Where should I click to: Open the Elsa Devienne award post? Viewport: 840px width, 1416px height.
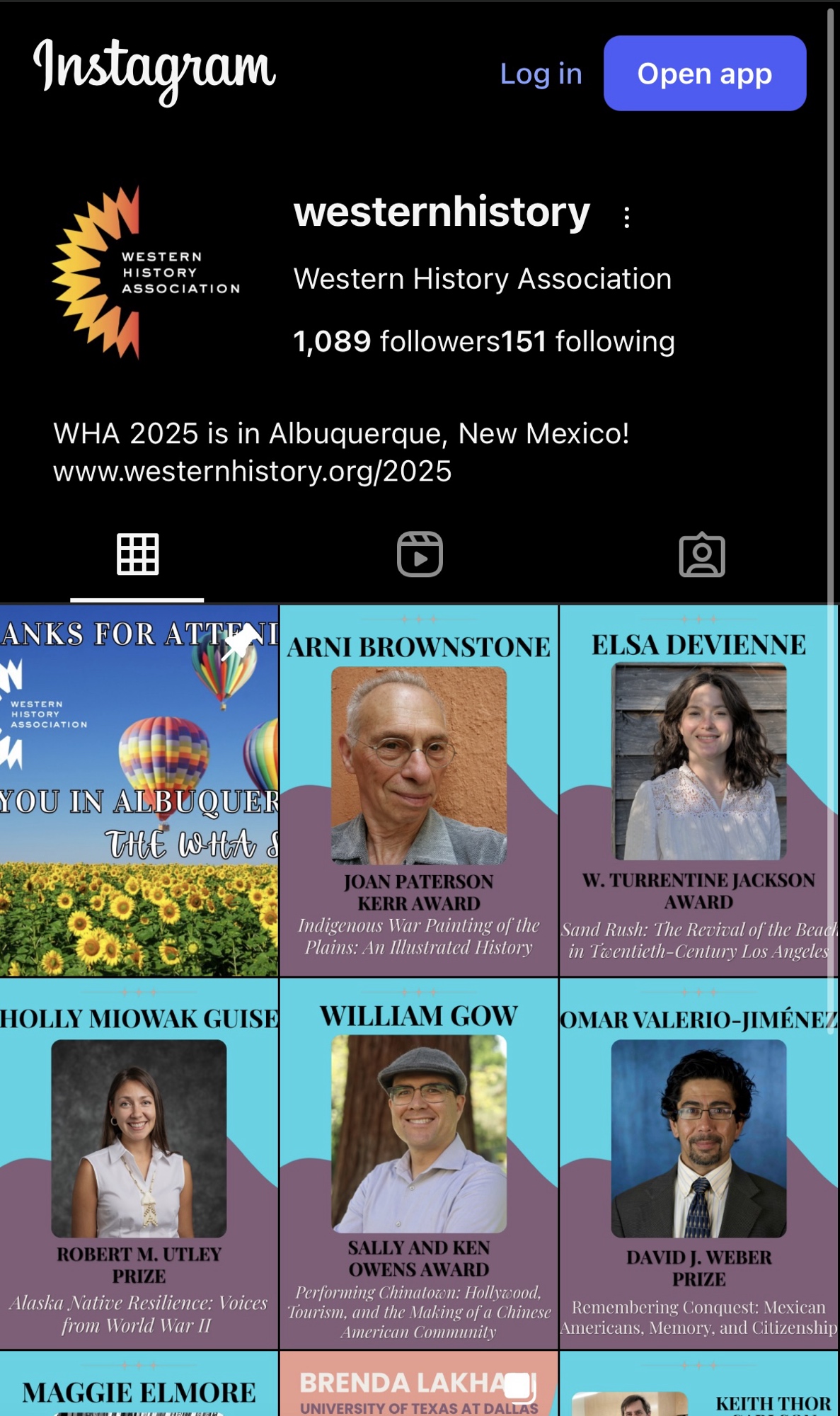click(x=699, y=791)
